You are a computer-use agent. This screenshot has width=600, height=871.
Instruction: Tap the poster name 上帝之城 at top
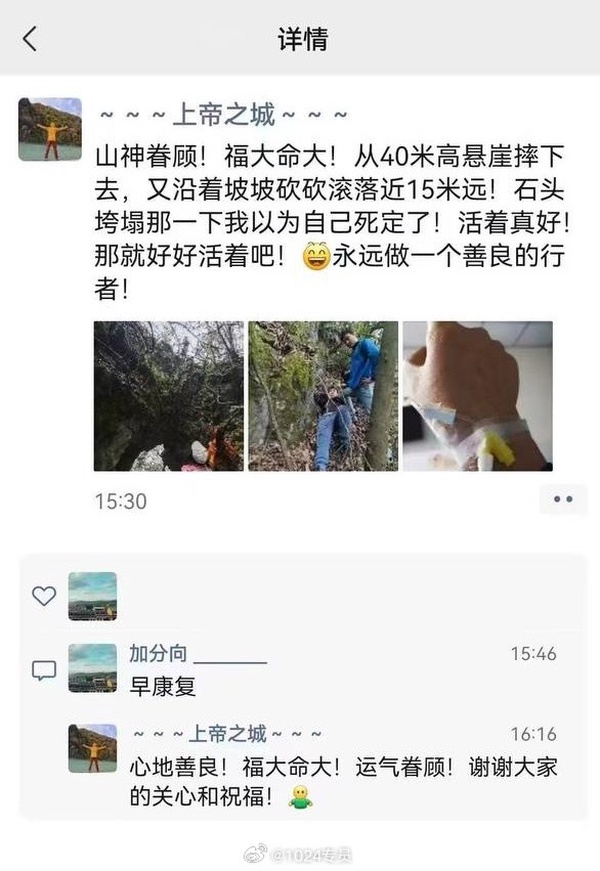(222, 116)
